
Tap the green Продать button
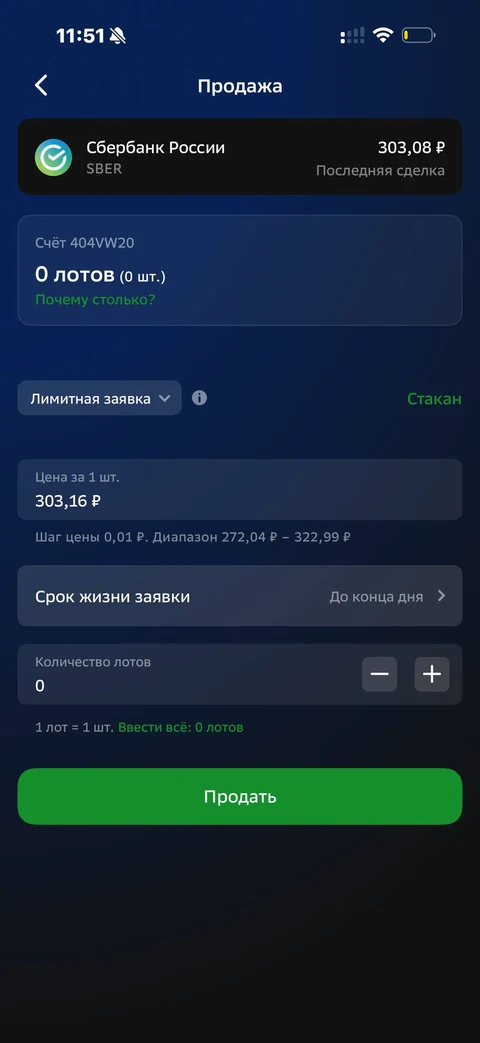point(239,797)
